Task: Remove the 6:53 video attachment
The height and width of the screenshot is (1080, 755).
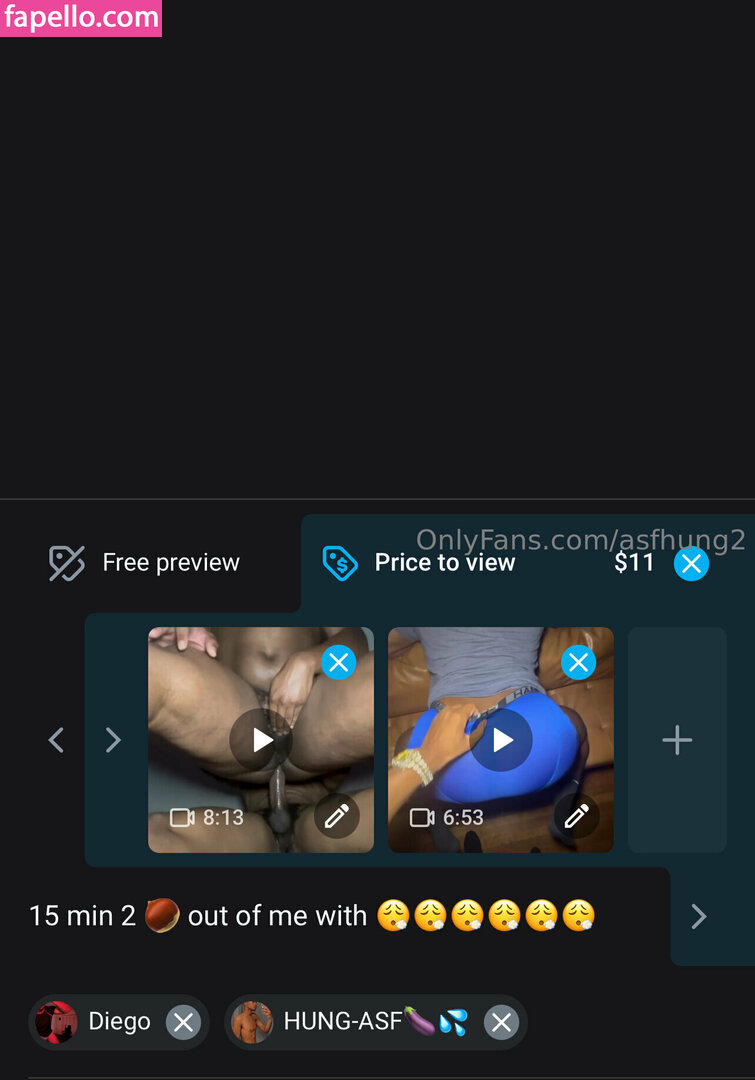Action: pyautogui.click(x=578, y=662)
